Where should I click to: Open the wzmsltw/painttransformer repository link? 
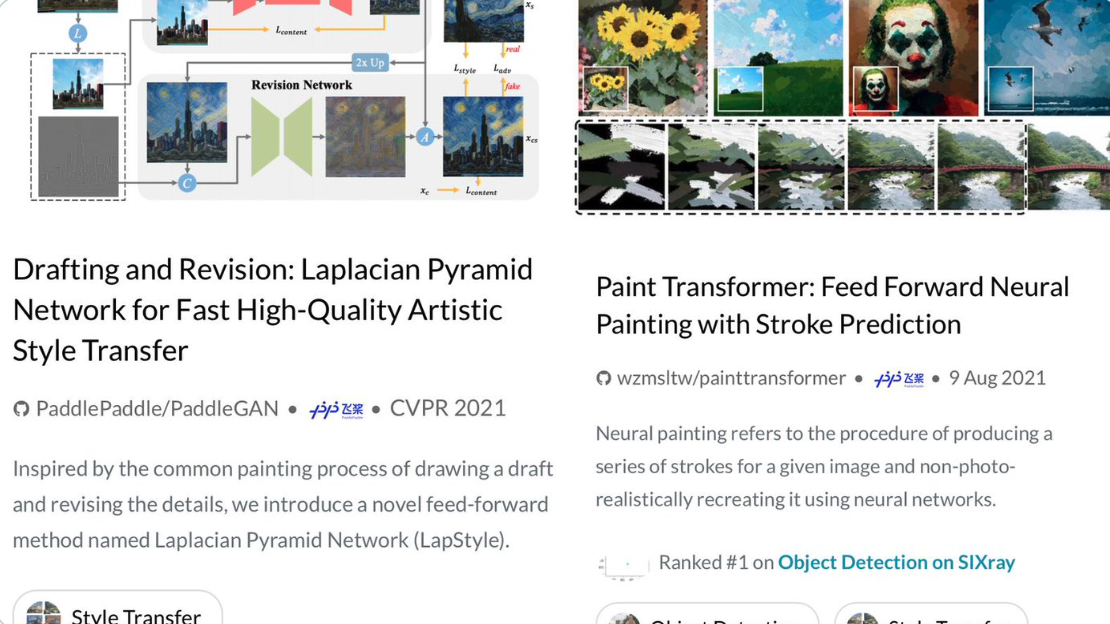click(731, 378)
